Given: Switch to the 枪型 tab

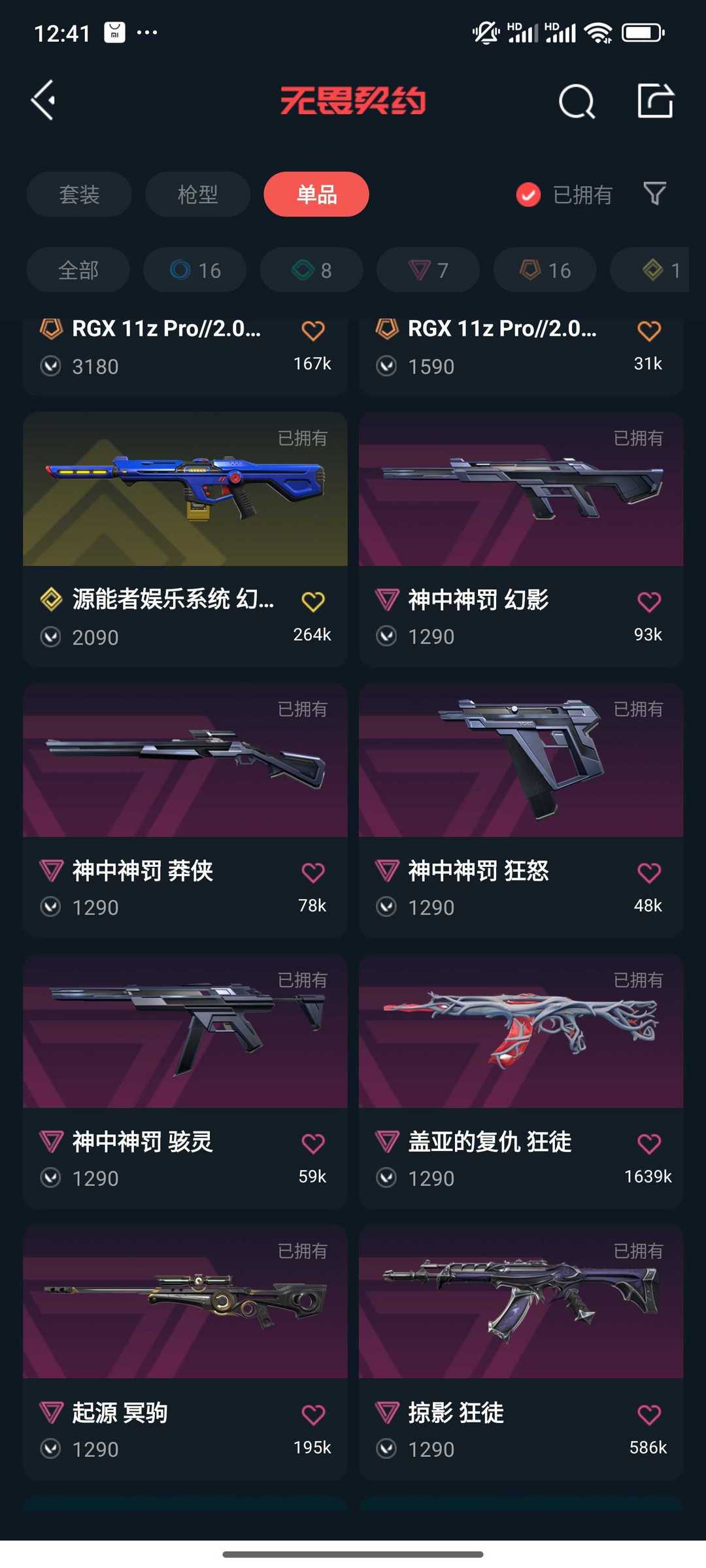Looking at the screenshot, I should [197, 194].
